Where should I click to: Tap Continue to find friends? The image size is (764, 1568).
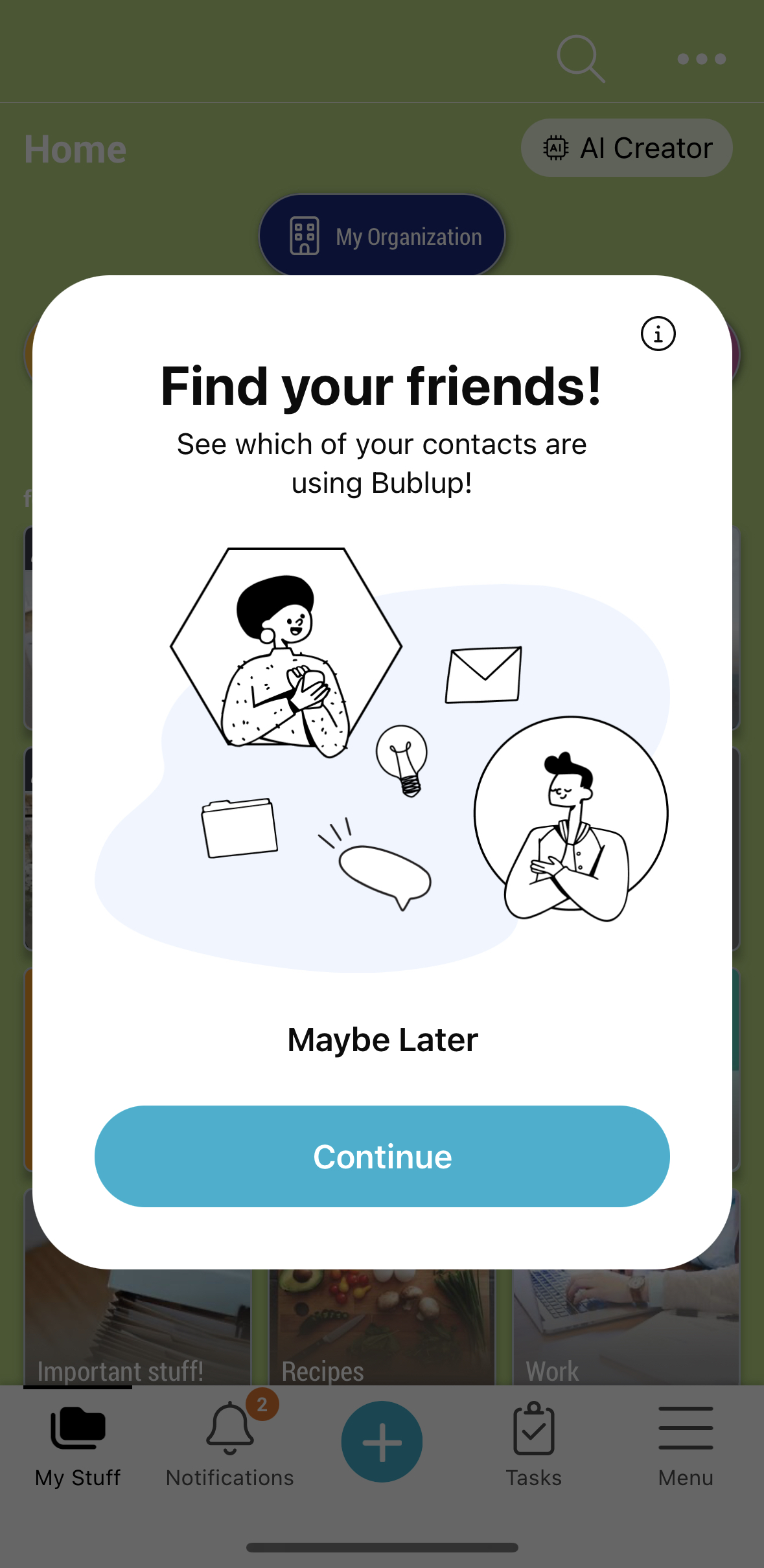382,1156
